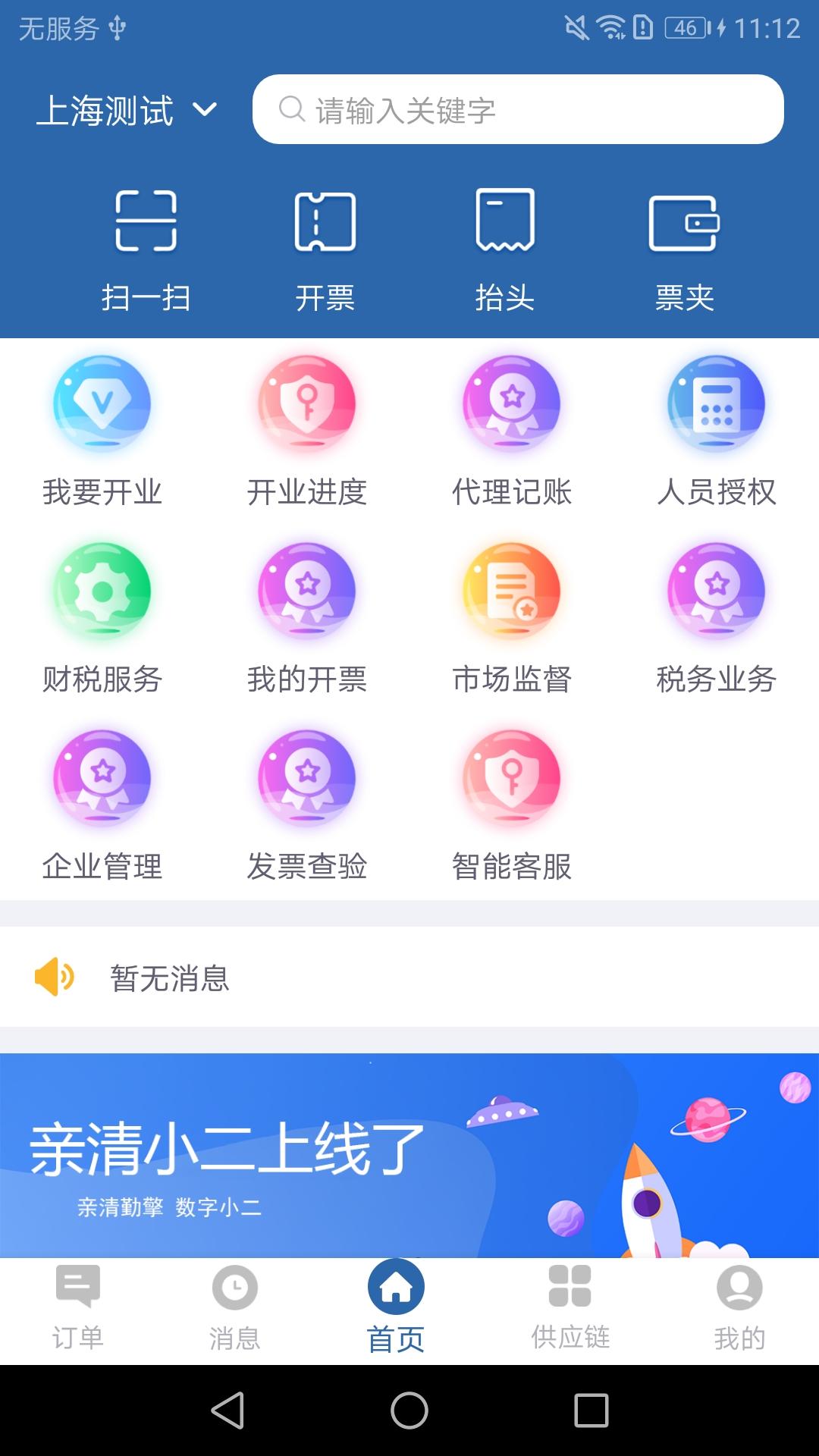Select 我要开业

[x=102, y=430]
